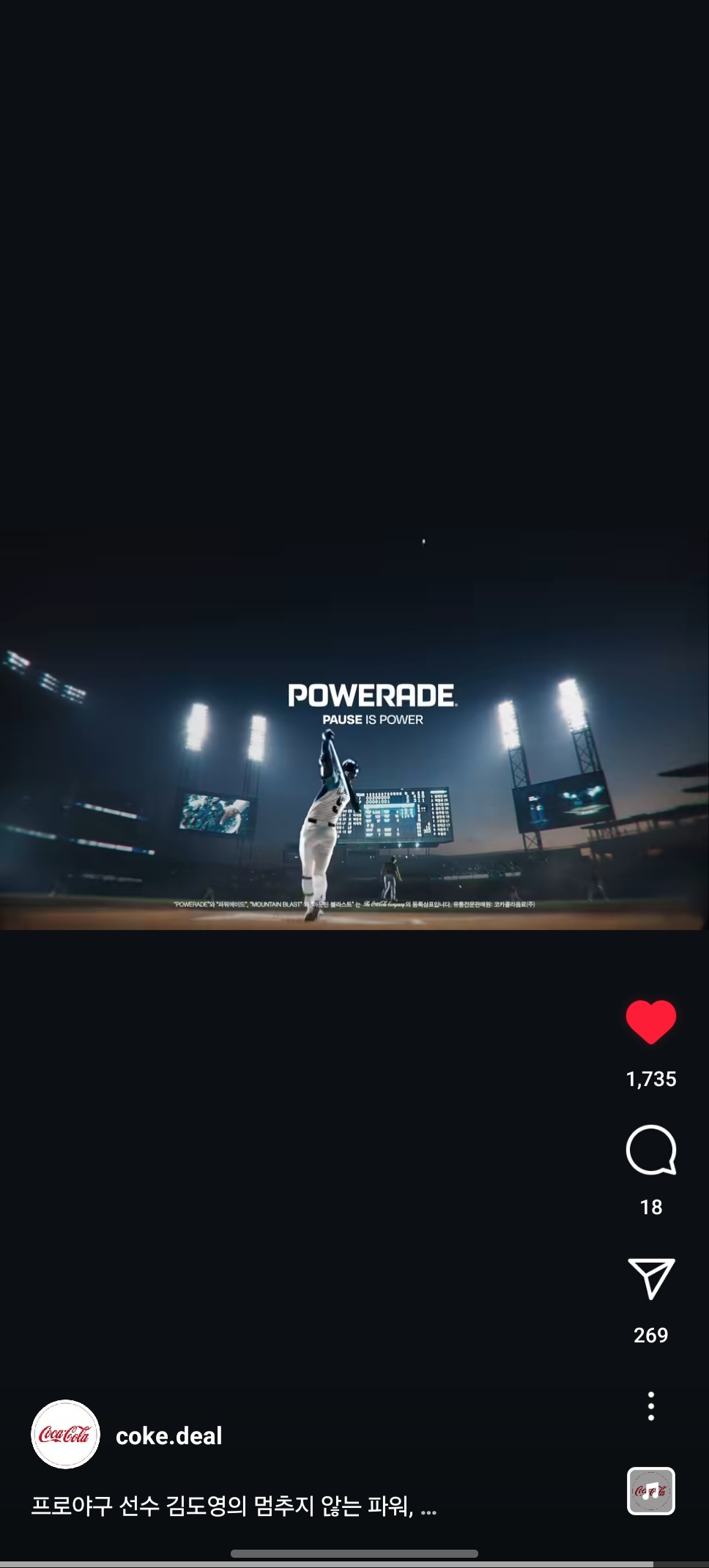Open the reel's audio track thumbnail
This screenshot has height=1568, width=709.
(650, 1490)
